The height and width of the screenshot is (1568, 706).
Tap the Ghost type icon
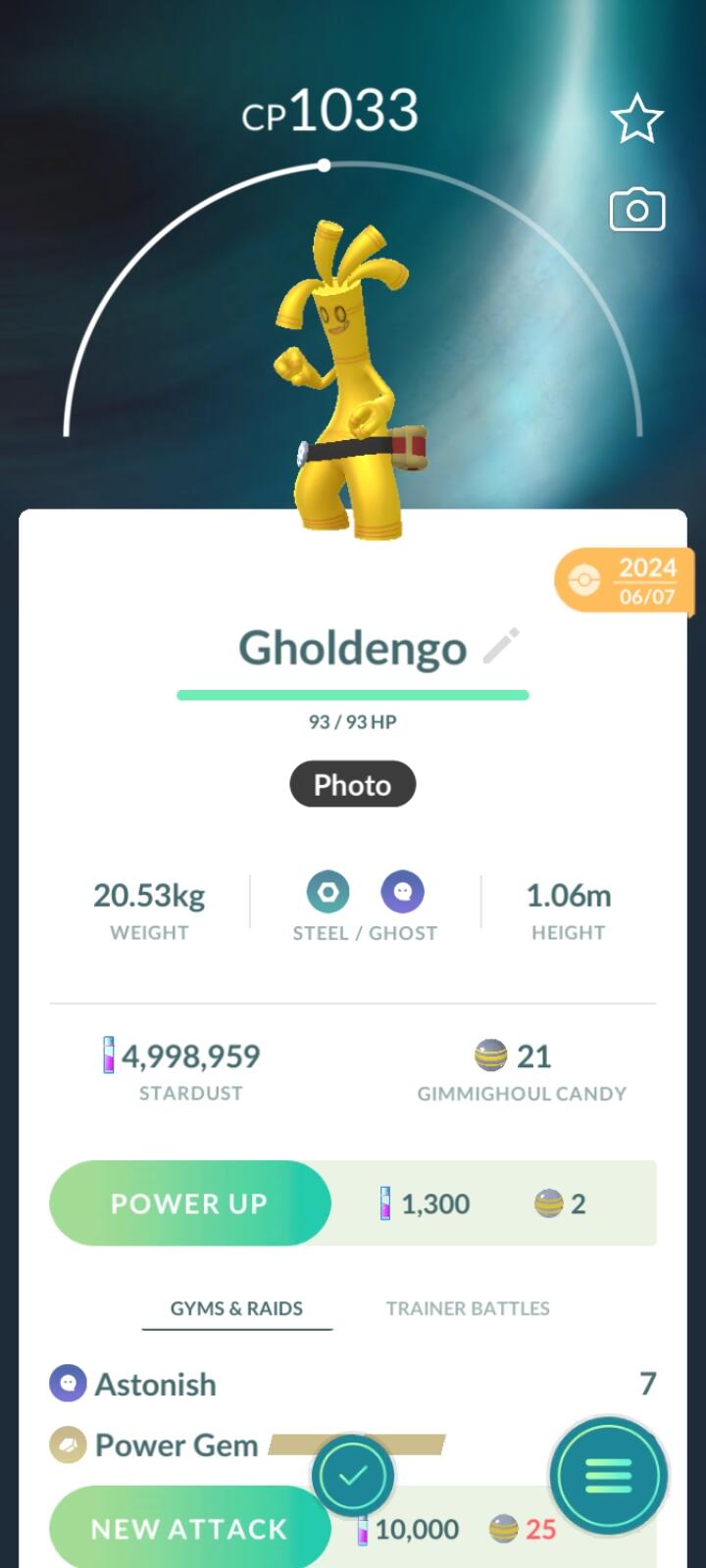(x=402, y=892)
